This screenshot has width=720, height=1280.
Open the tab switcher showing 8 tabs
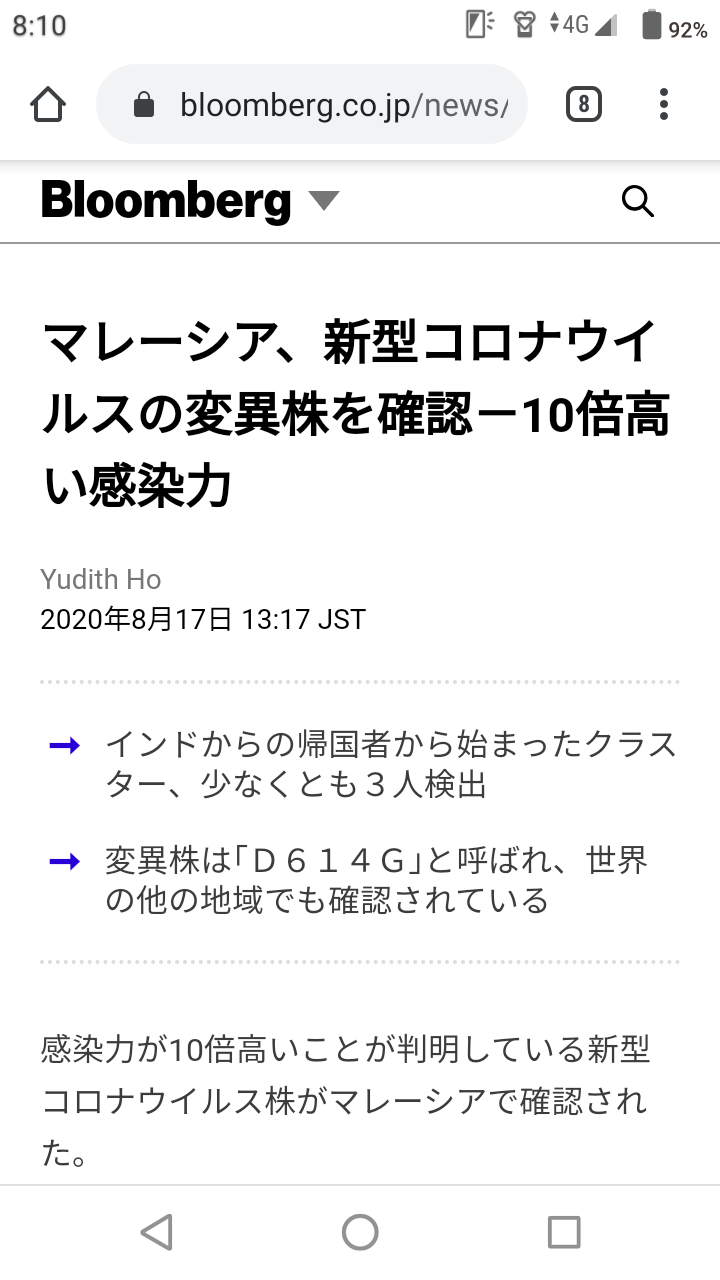point(584,104)
